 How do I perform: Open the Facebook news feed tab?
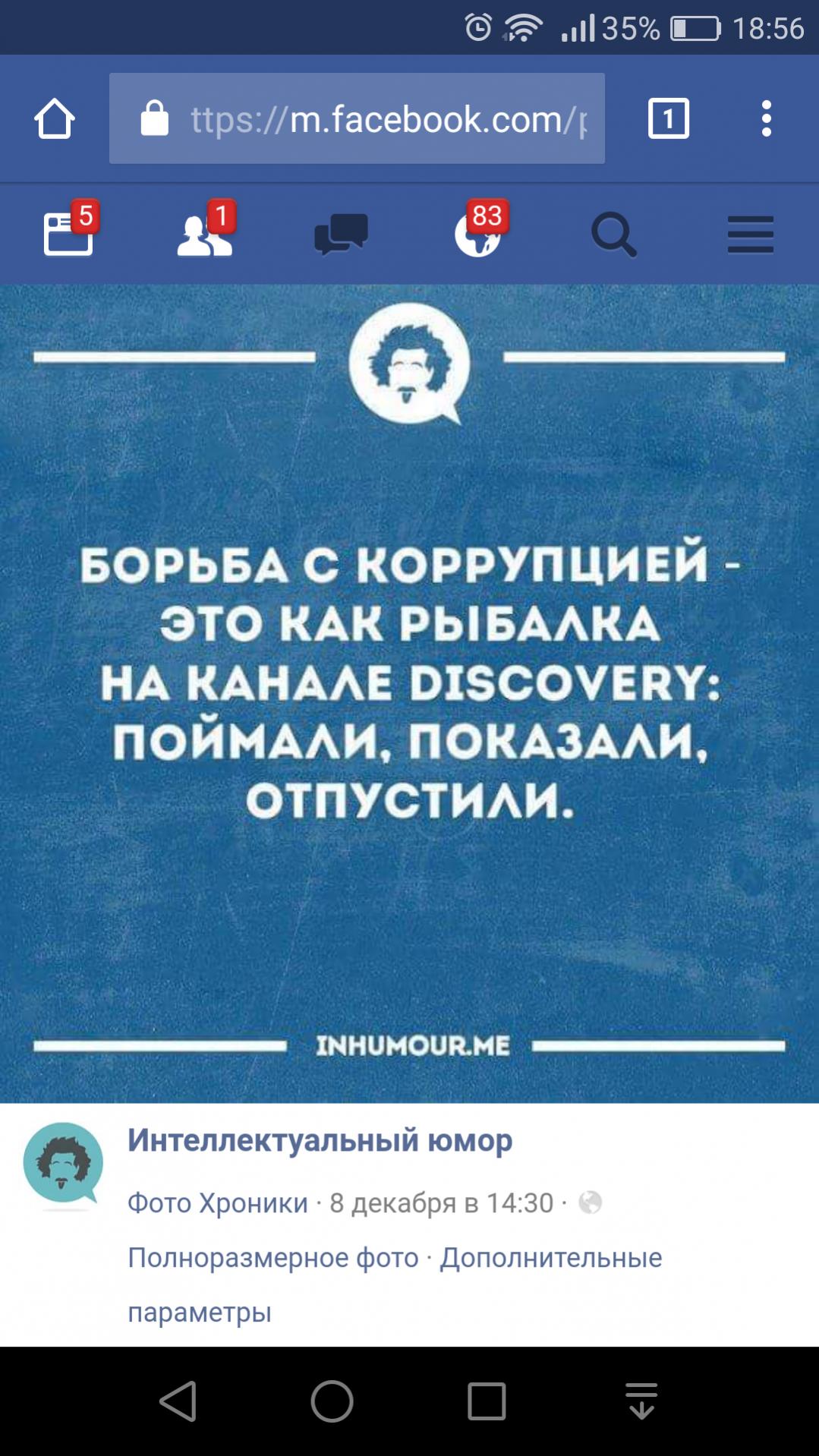[x=68, y=232]
